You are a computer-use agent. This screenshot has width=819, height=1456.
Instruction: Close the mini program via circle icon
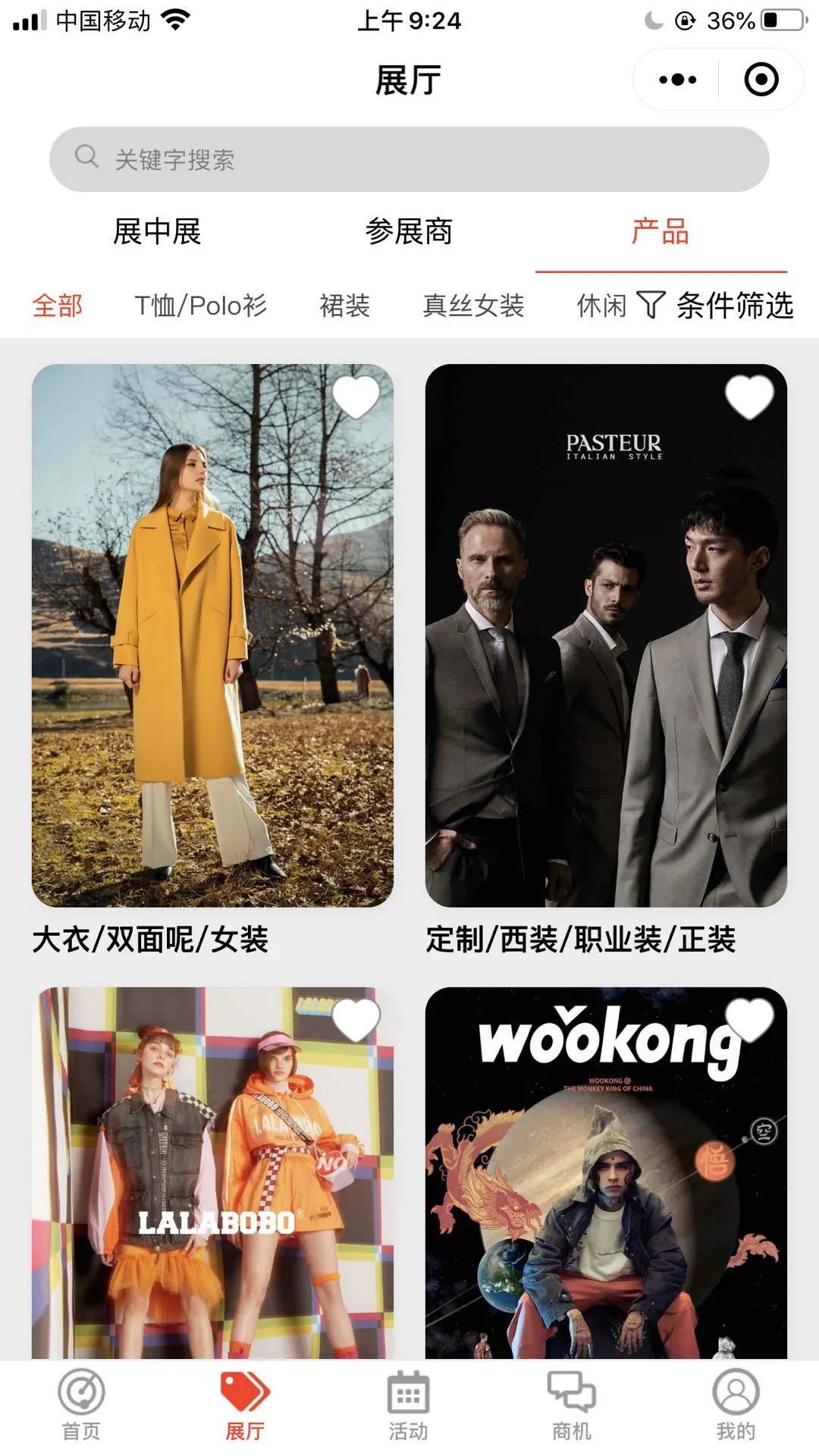[x=761, y=80]
